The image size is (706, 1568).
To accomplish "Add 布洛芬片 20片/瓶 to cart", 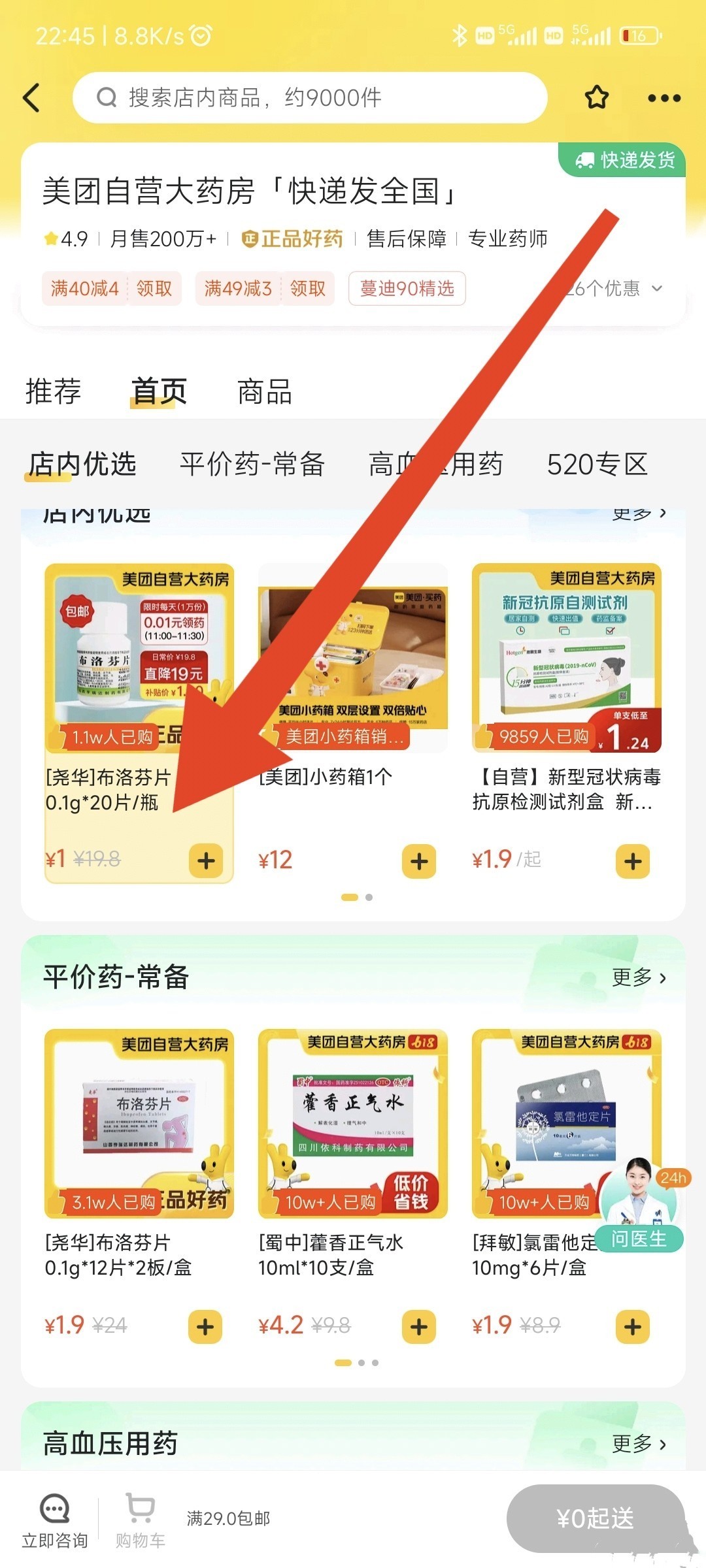I will point(206,860).
